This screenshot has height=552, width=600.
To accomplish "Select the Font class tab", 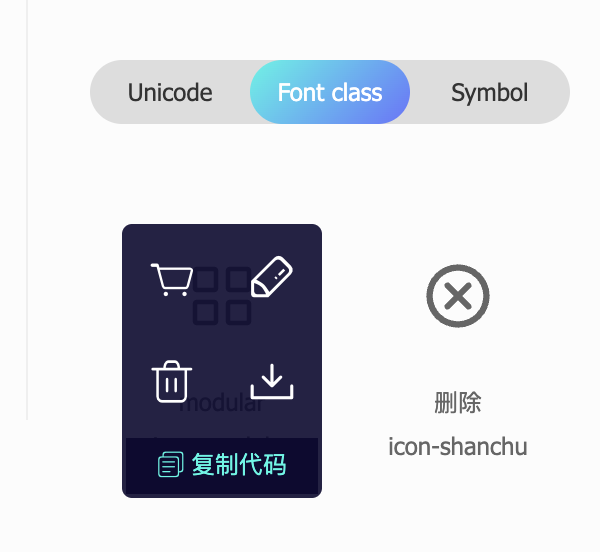I will pyautogui.click(x=330, y=93).
